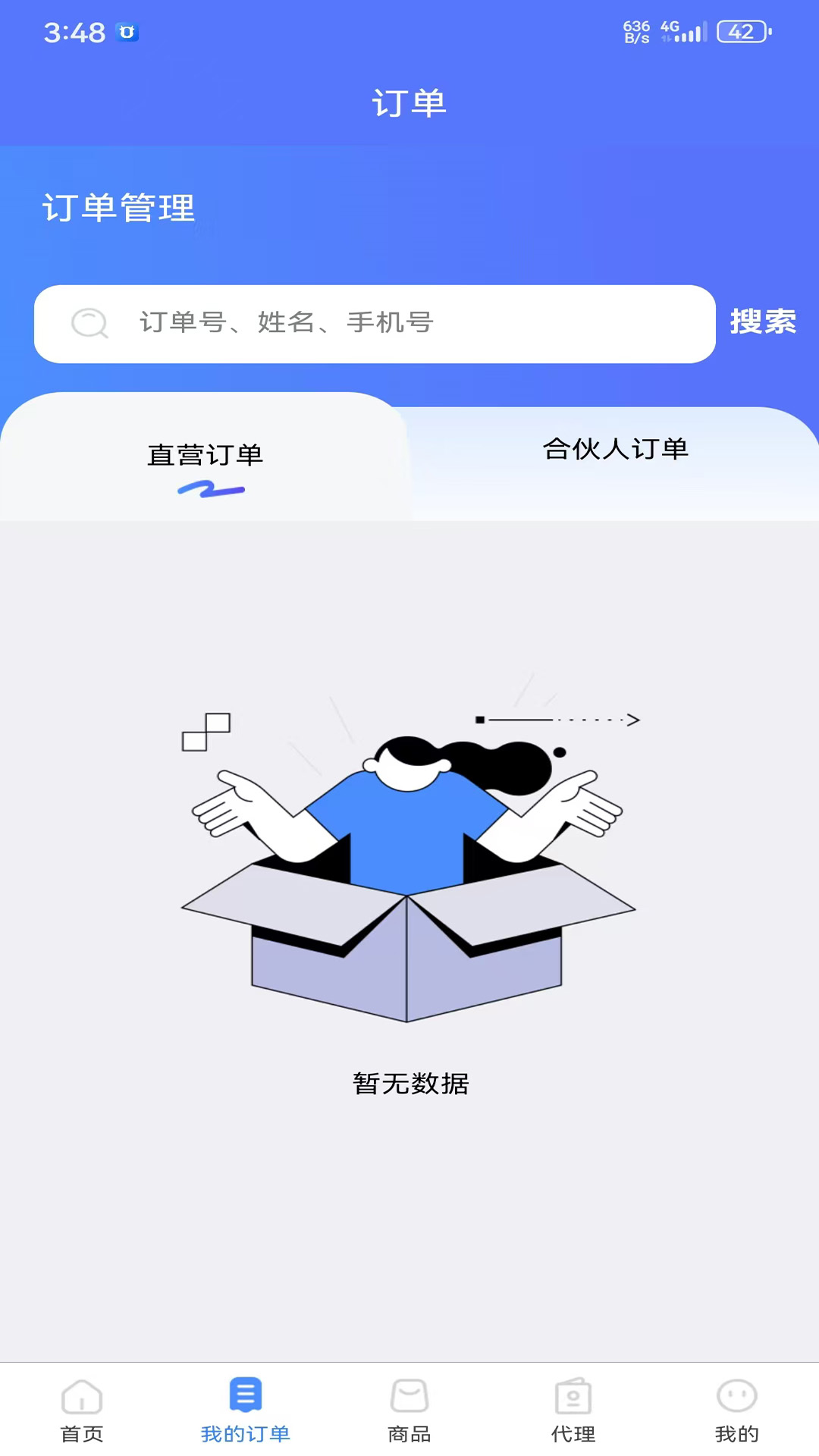The height and width of the screenshot is (1456, 819).
Task: Tap the 搜索 button
Action: (x=763, y=322)
